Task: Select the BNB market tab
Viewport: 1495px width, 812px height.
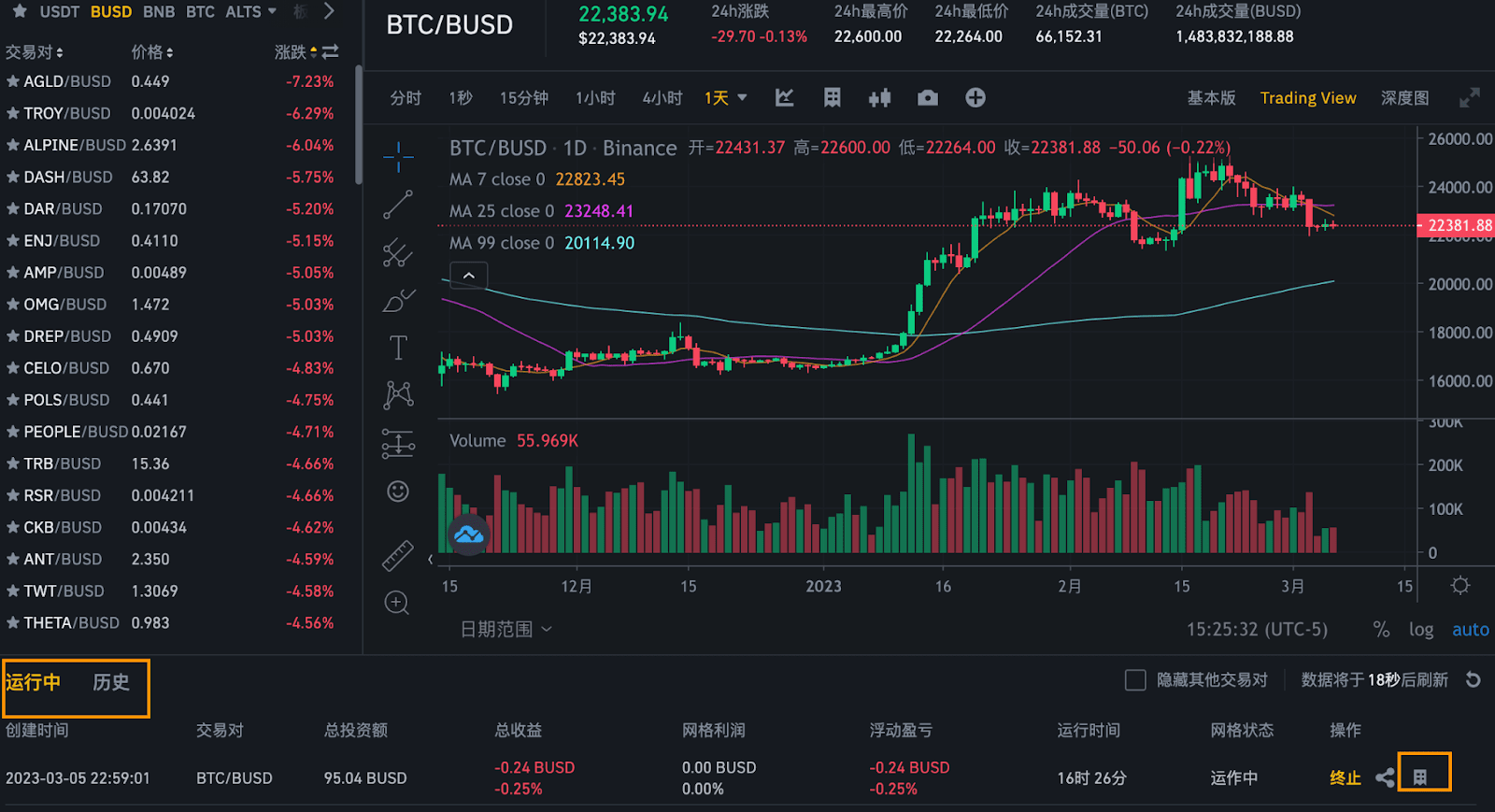Action: pyautogui.click(x=158, y=12)
